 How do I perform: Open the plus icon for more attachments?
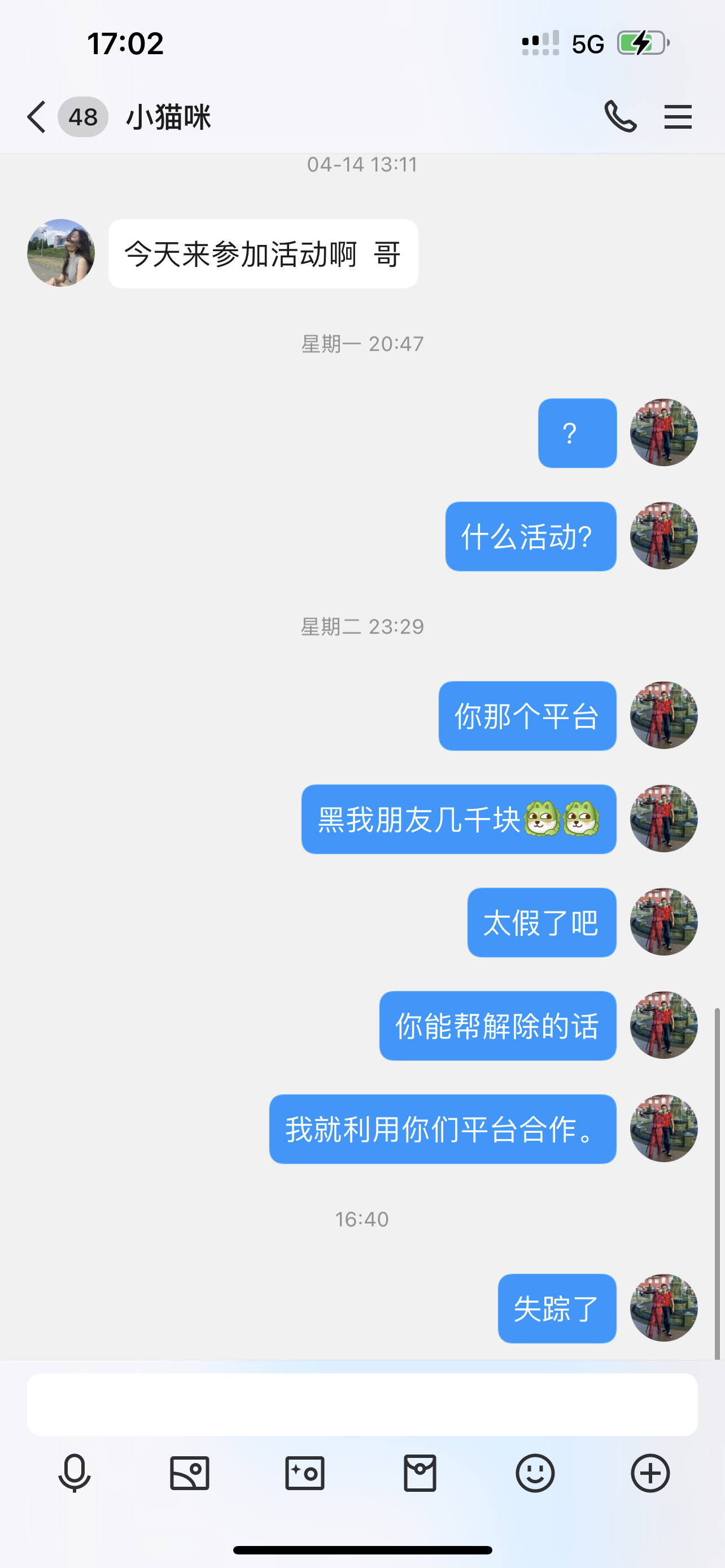pos(650,1474)
